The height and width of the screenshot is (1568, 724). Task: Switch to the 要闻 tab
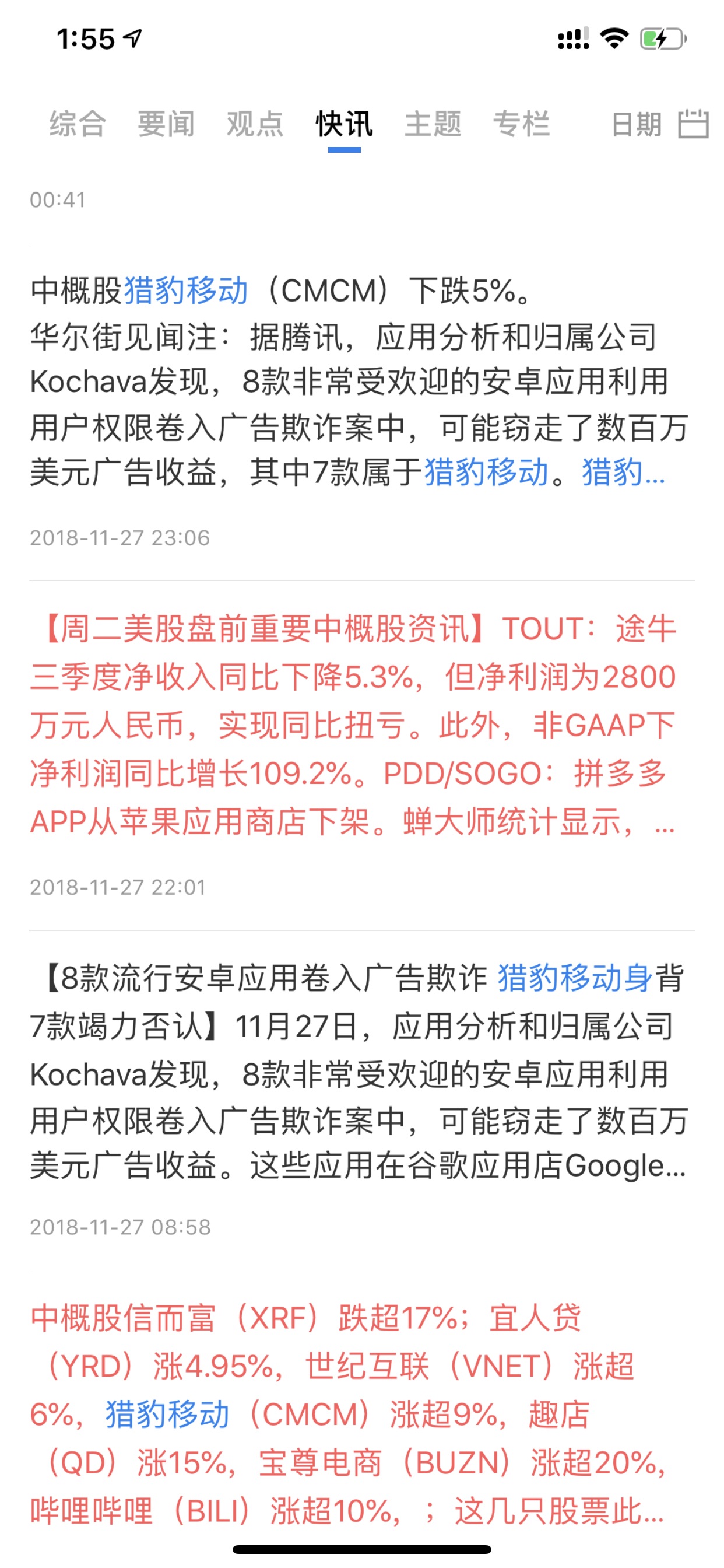(166, 124)
